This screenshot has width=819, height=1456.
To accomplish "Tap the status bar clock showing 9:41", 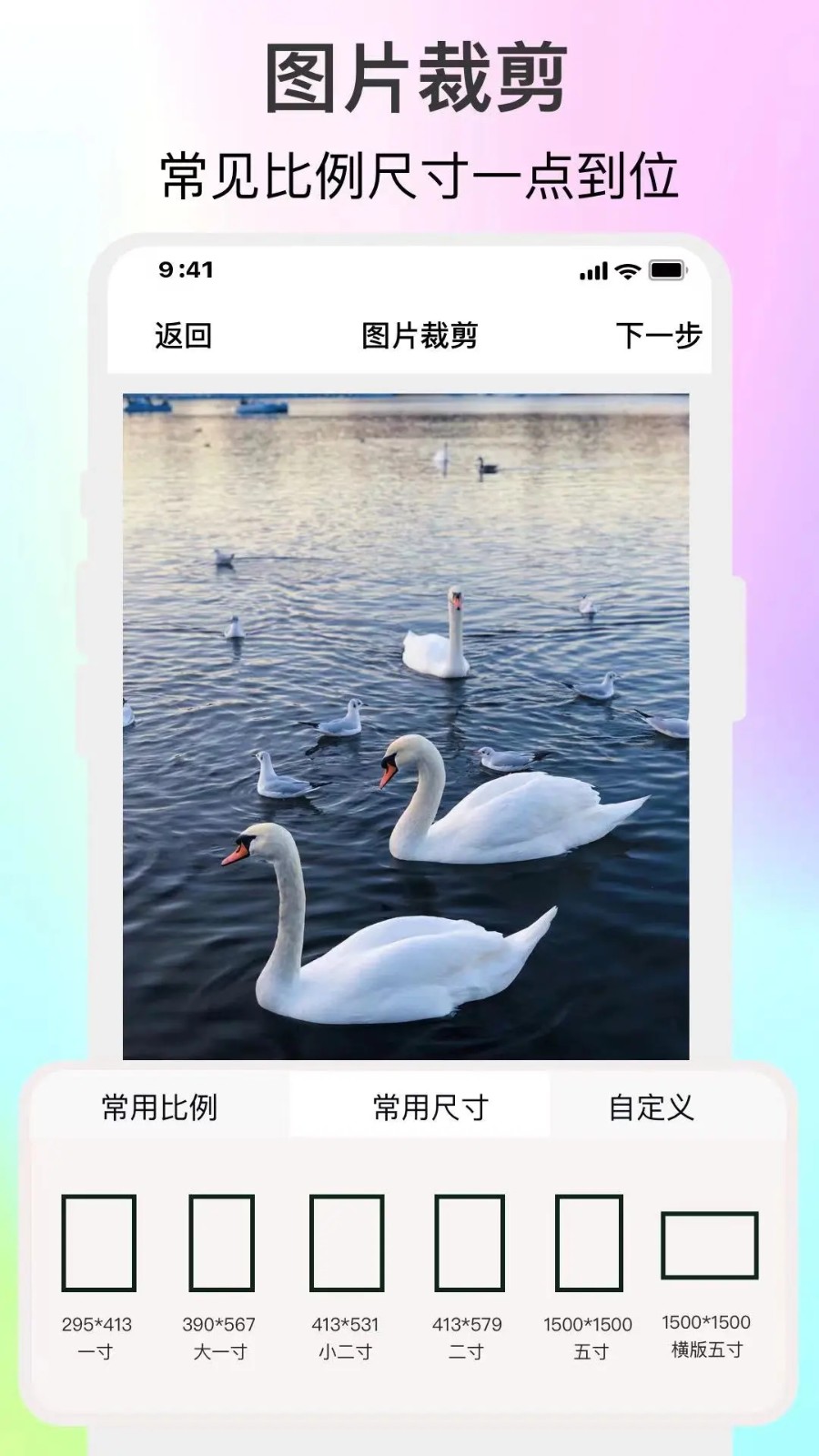I will pos(187,269).
